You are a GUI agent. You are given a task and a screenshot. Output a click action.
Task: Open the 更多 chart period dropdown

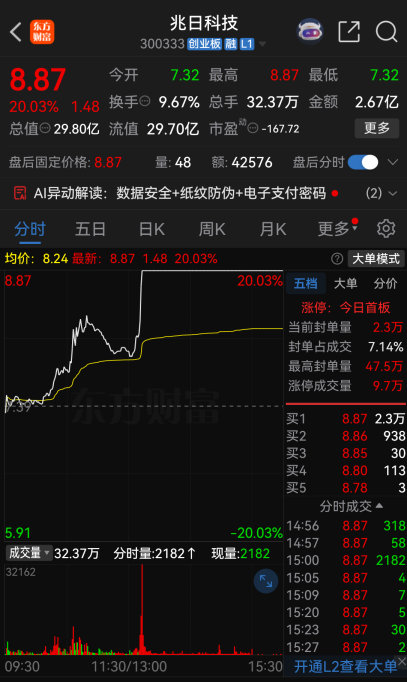pyautogui.click(x=337, y=228)
